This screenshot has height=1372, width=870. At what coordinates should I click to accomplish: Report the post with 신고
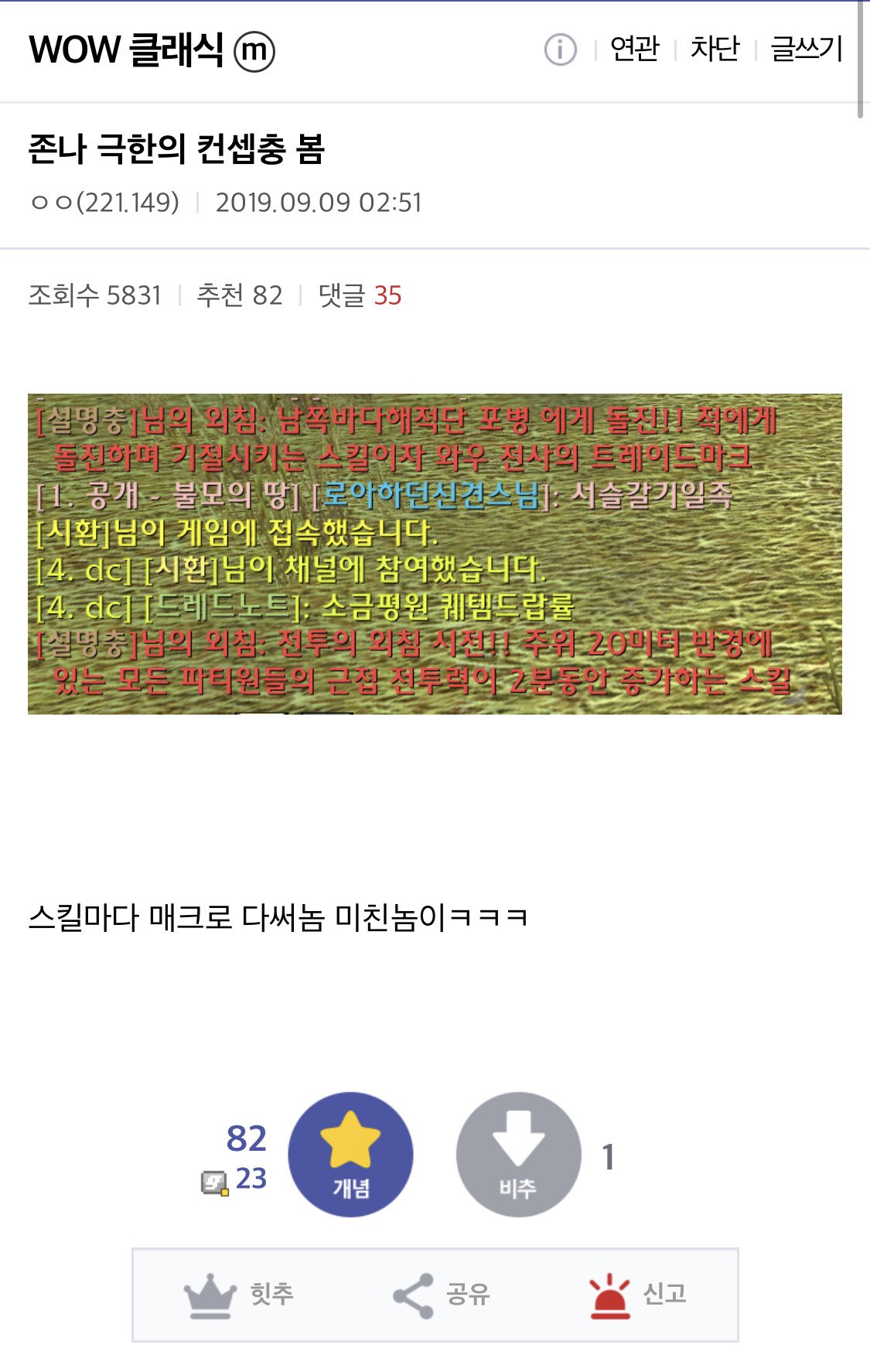(637, 1295)
